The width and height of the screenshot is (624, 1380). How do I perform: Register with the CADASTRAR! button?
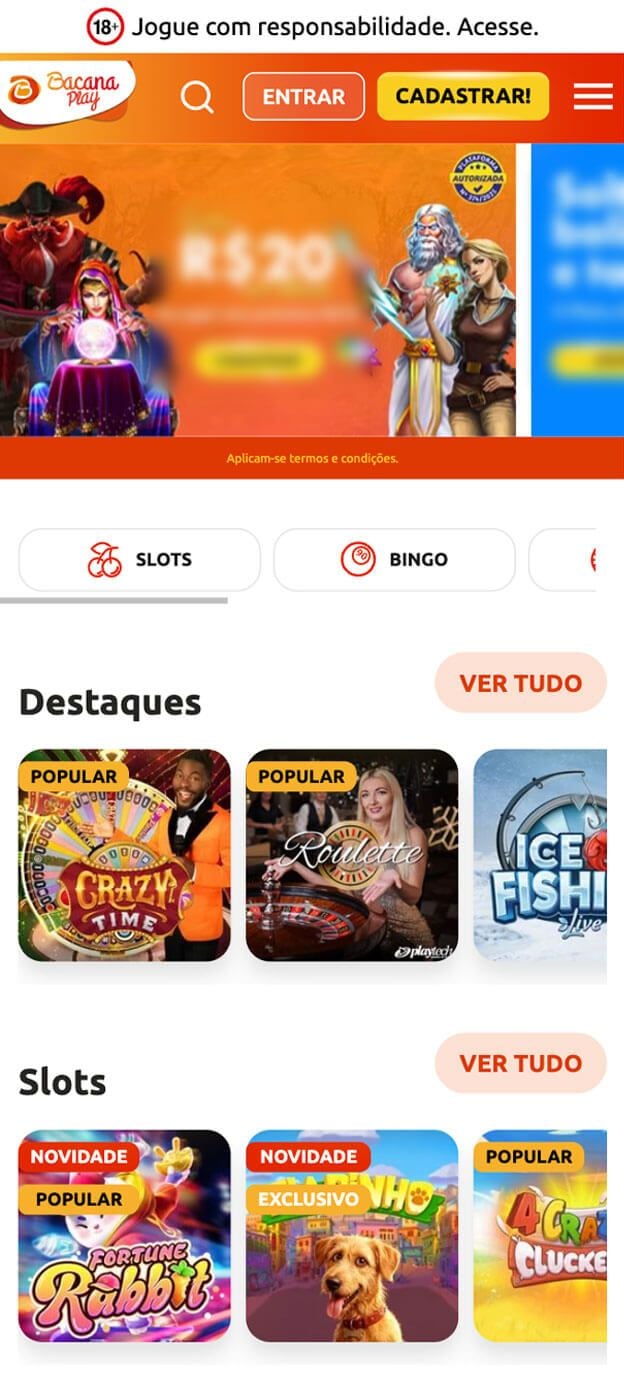click(463, 97)
